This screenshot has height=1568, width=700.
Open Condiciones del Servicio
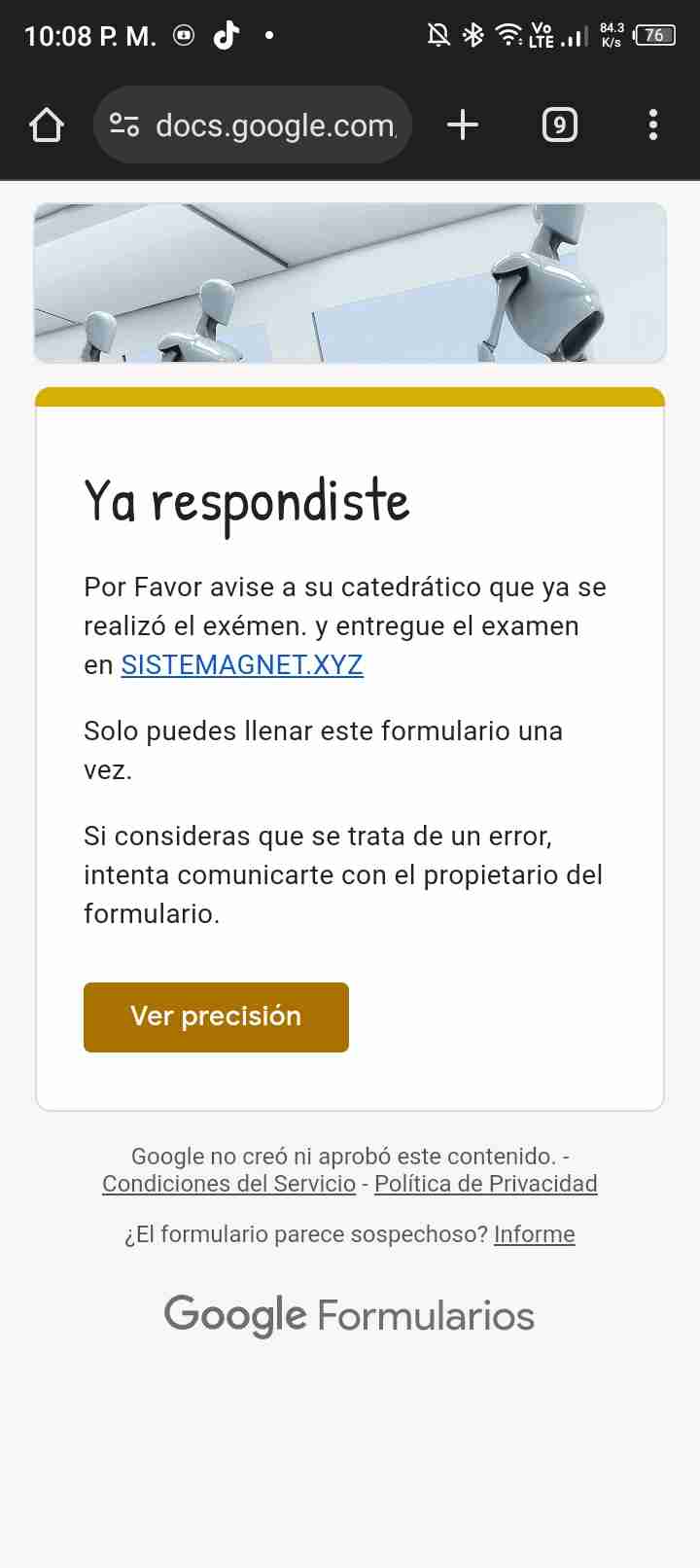tap(229, 1184)
